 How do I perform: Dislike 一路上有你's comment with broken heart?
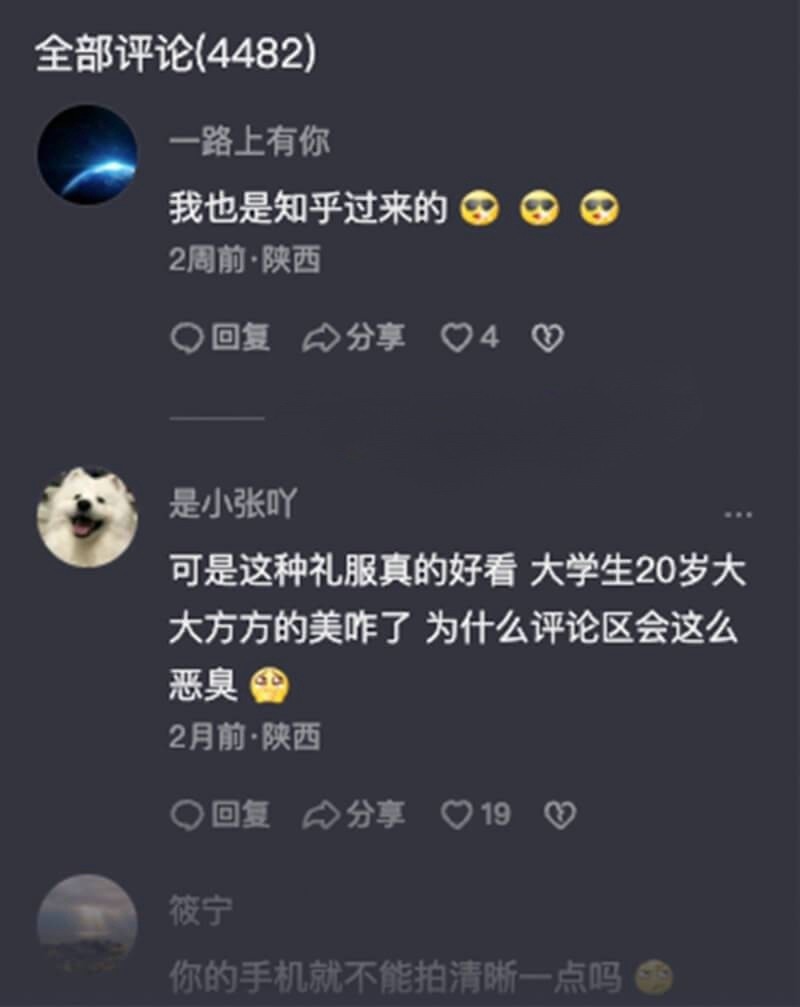point(547,339)
